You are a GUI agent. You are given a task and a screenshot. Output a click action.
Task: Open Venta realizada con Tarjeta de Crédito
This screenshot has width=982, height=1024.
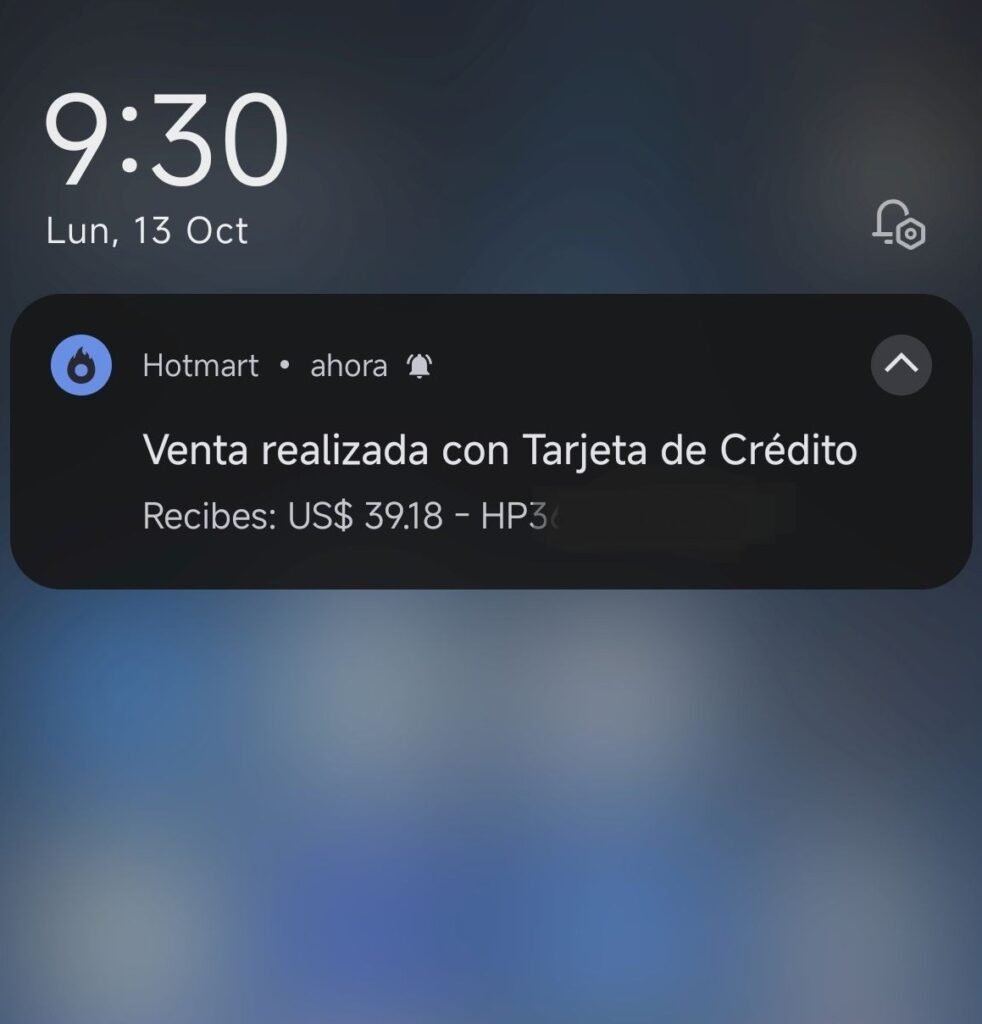(500, 450)
